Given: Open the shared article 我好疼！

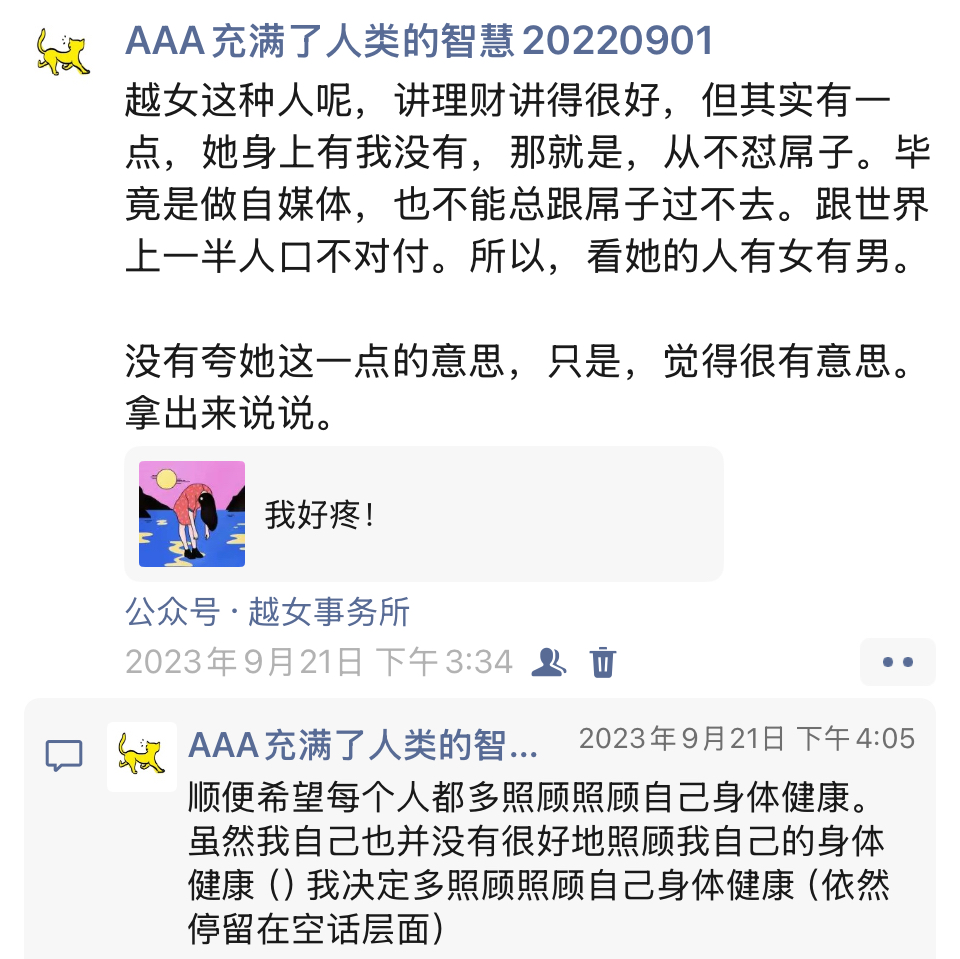Looking at the screenshot, I should tap(423, 514).
